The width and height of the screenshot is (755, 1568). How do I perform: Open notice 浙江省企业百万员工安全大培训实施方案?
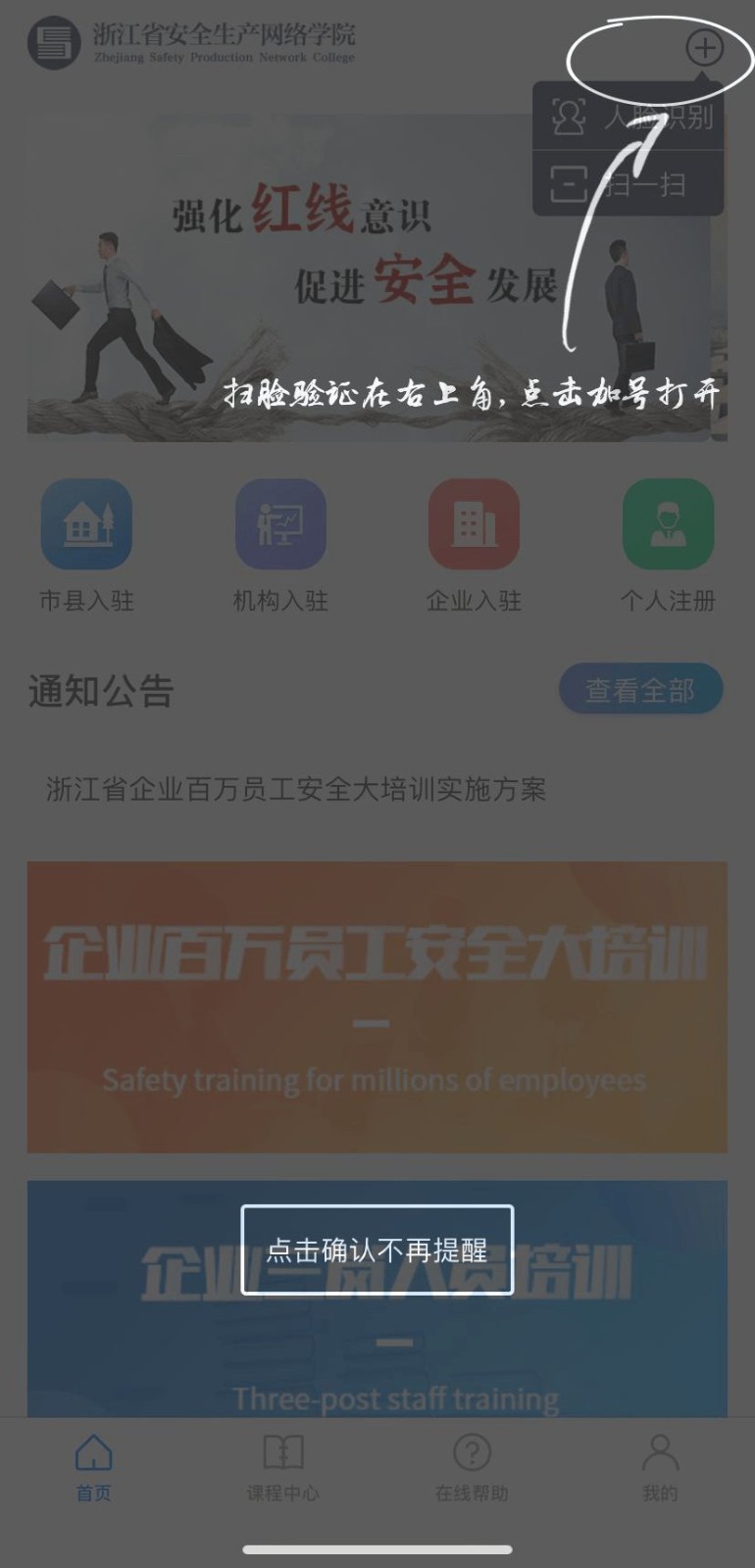pos(295,789)
